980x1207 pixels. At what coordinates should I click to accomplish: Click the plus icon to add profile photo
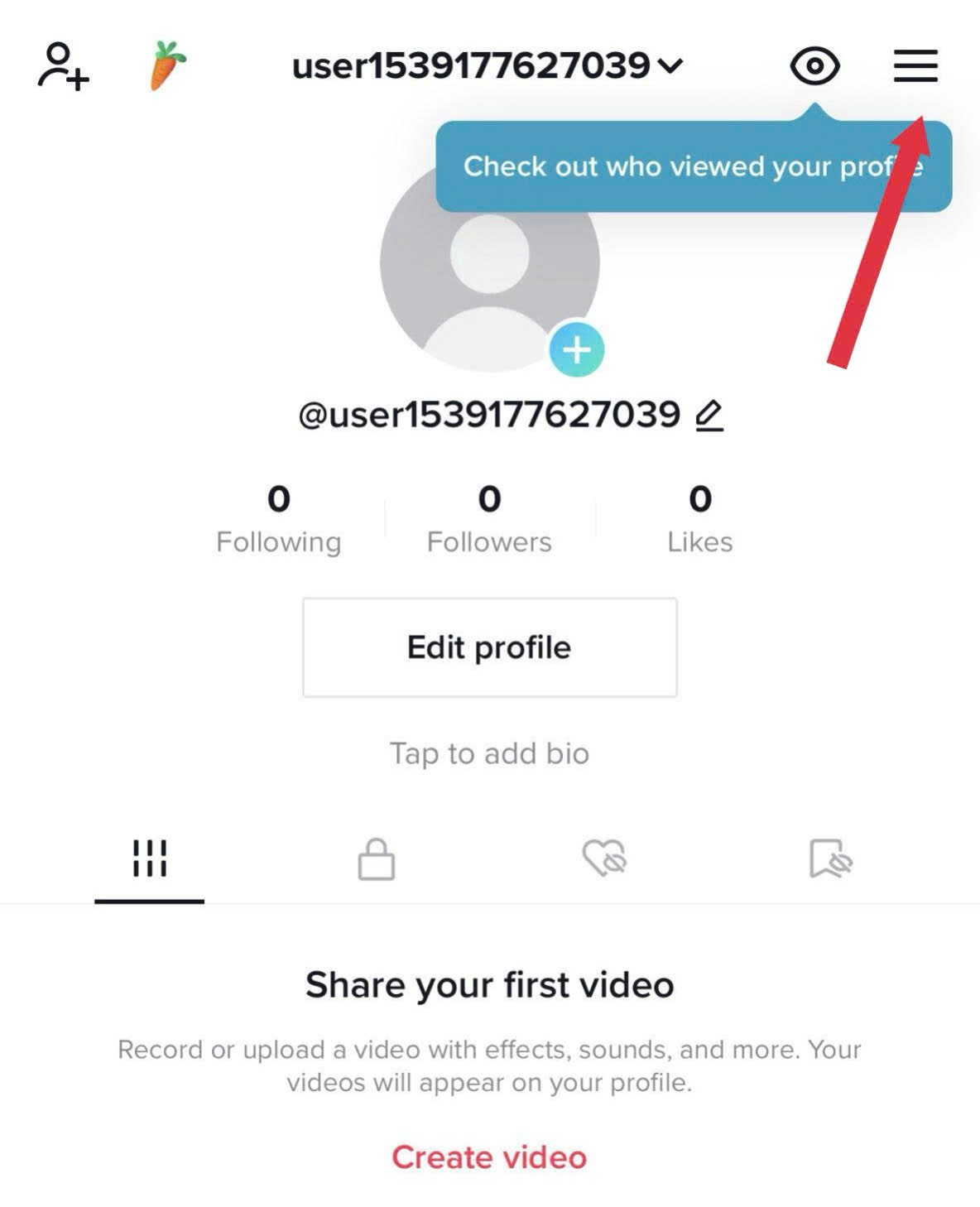(578, 349)
